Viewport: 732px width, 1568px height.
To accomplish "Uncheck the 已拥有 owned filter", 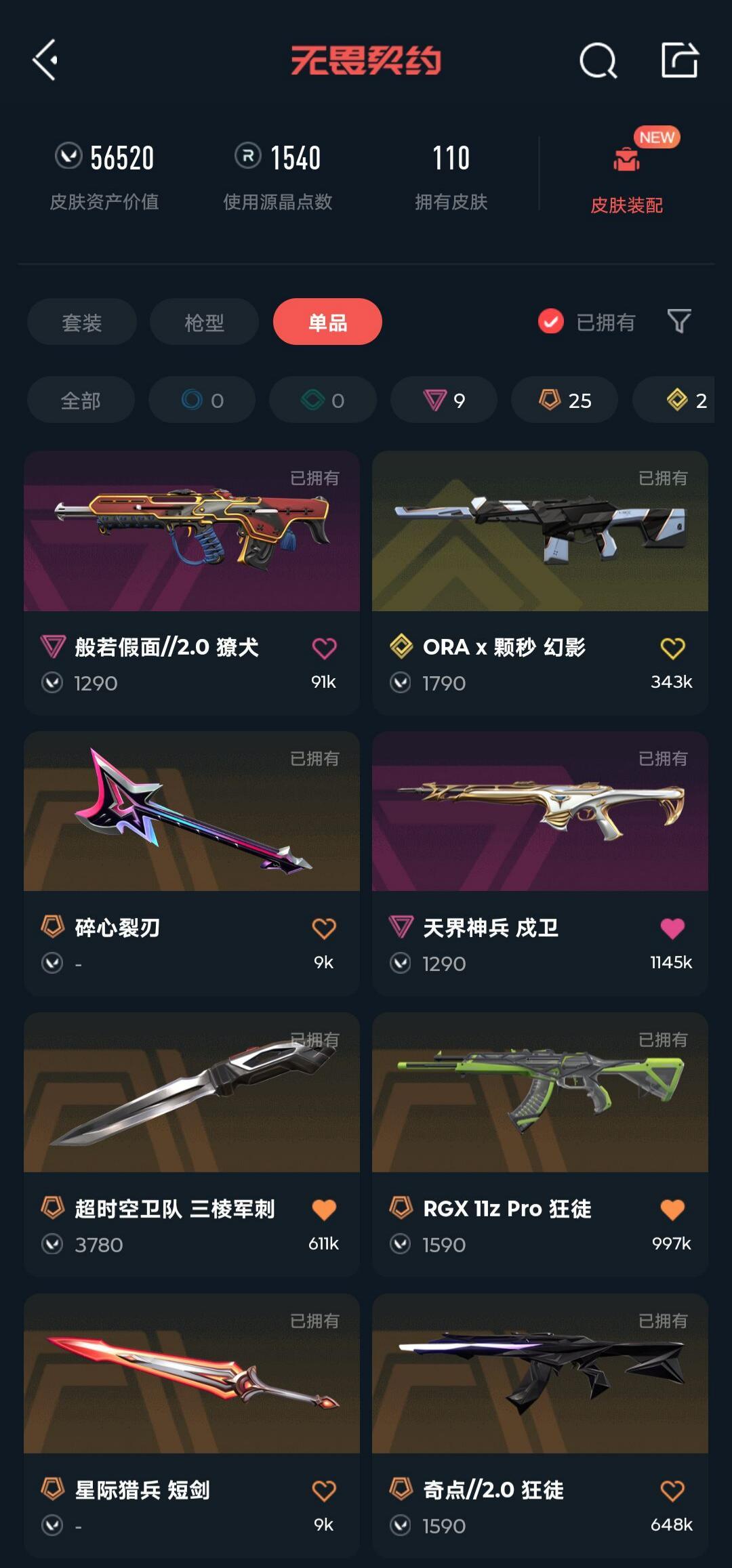I will 587,322.
